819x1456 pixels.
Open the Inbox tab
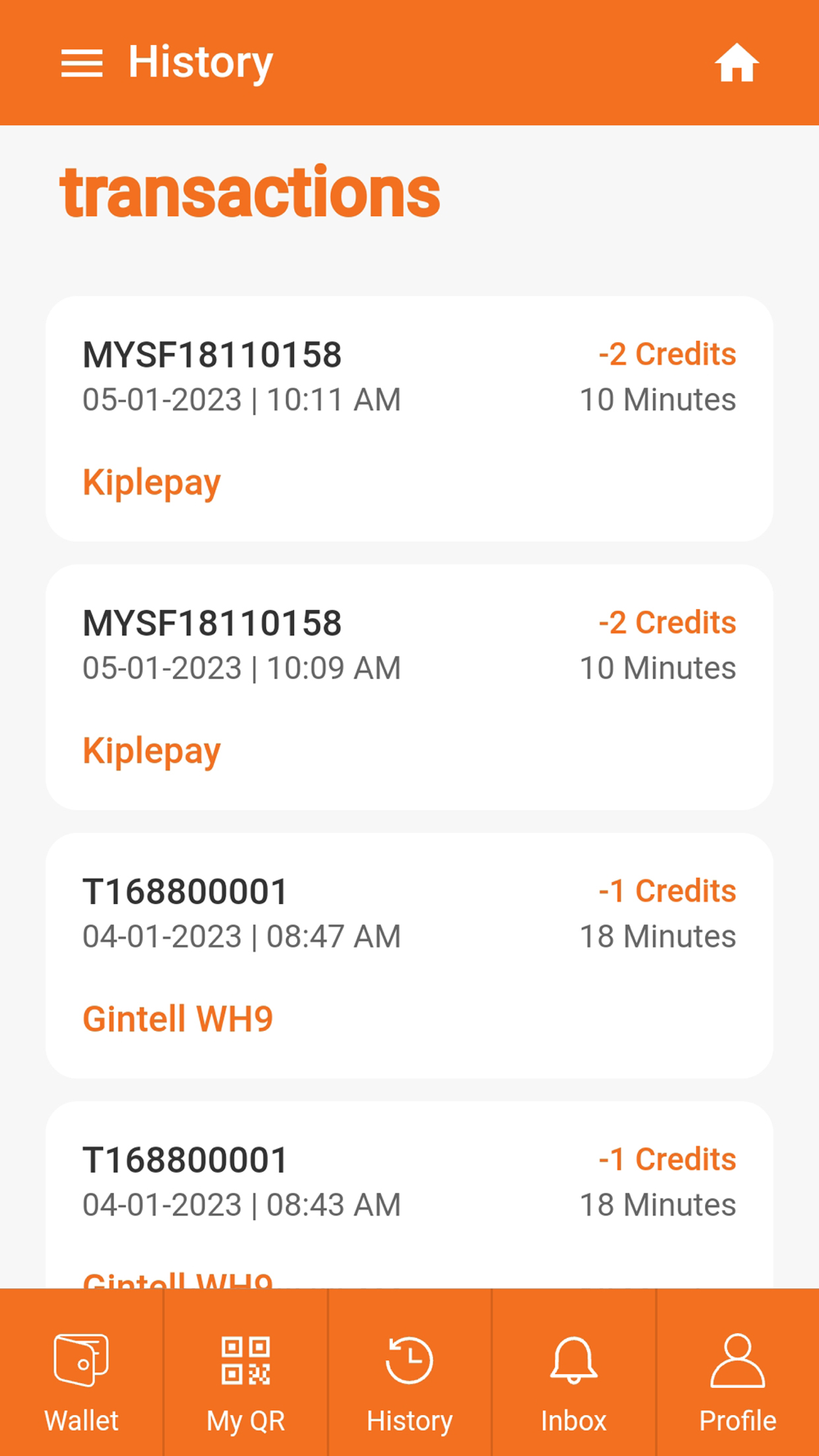coord(573,1372)
